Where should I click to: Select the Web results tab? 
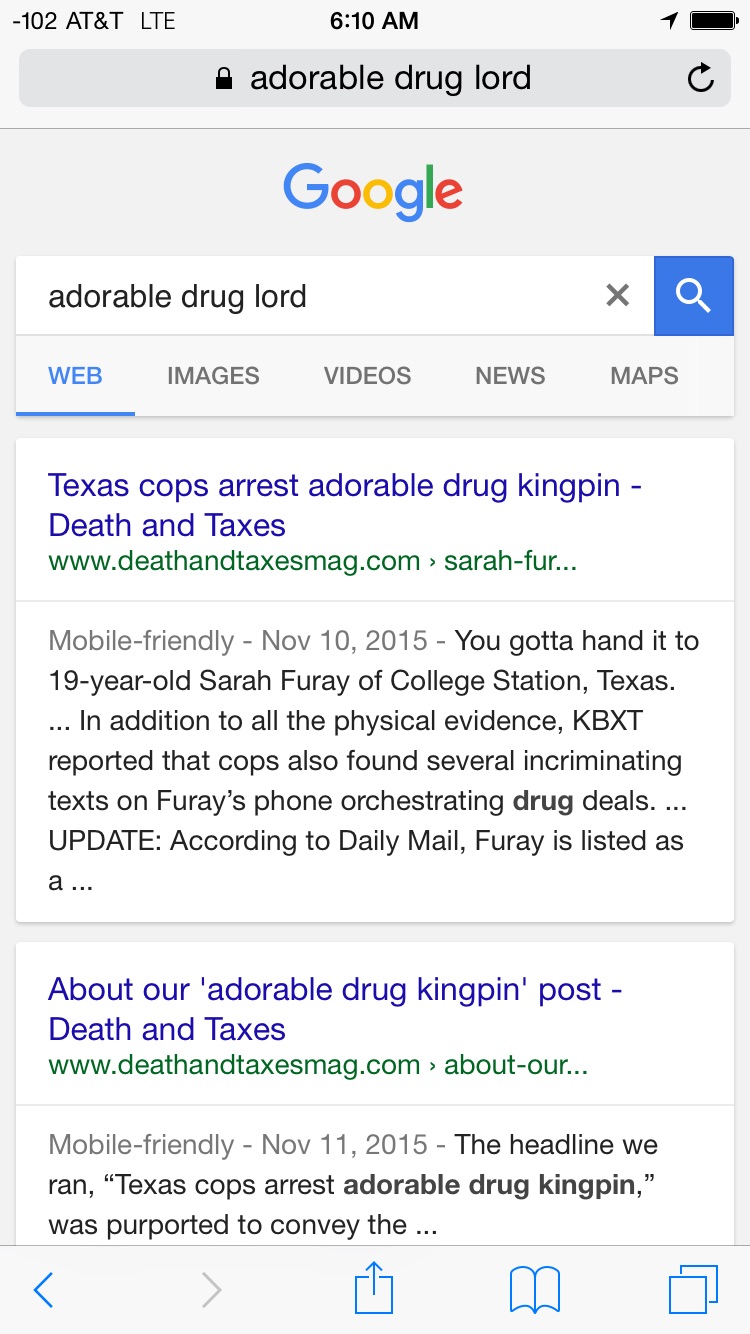click(x=75, y=376)
